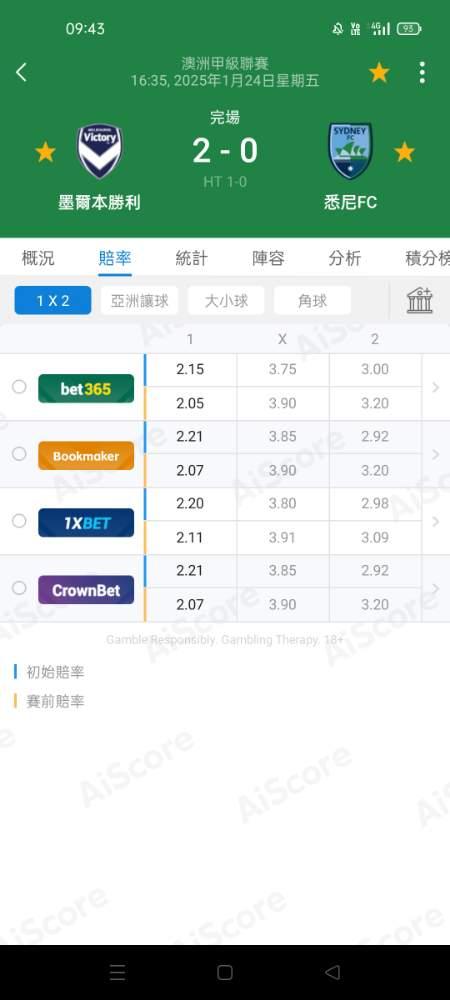Screen dimensions: 450x1000
Task: Select the bet365 radio button
Action: 19,386
